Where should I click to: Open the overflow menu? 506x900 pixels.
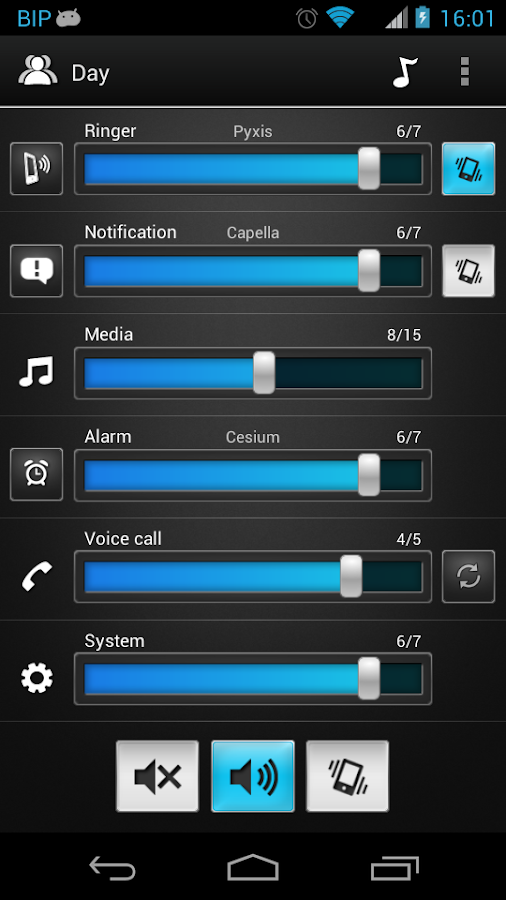pos(465,72)
